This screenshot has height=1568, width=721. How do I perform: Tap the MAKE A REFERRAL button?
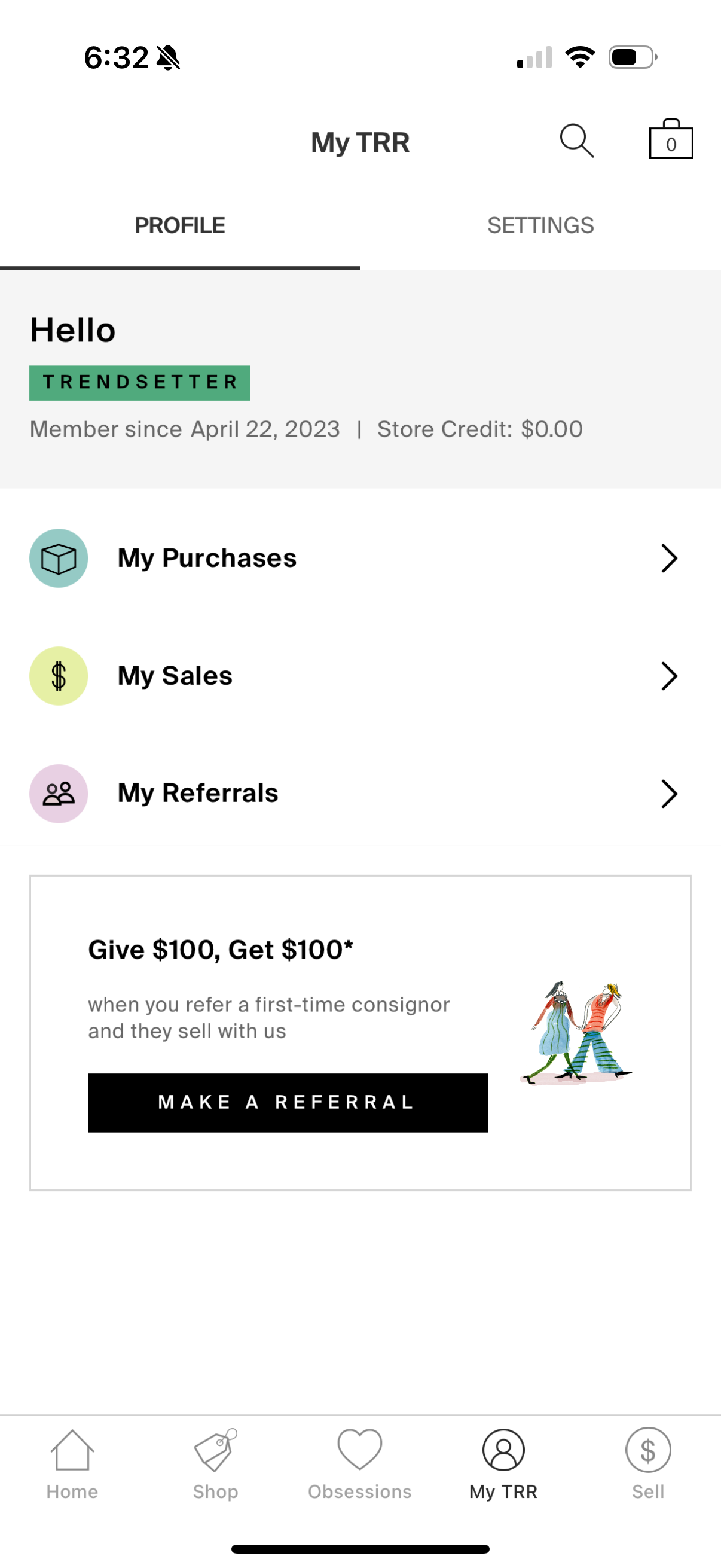(288, 1102)
